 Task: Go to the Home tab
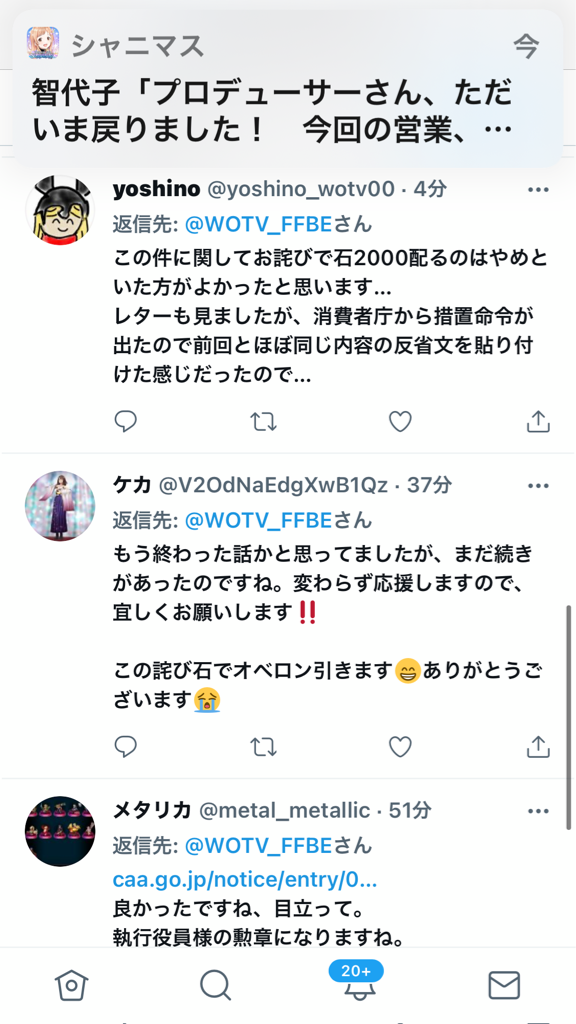[x=72, y=985]
